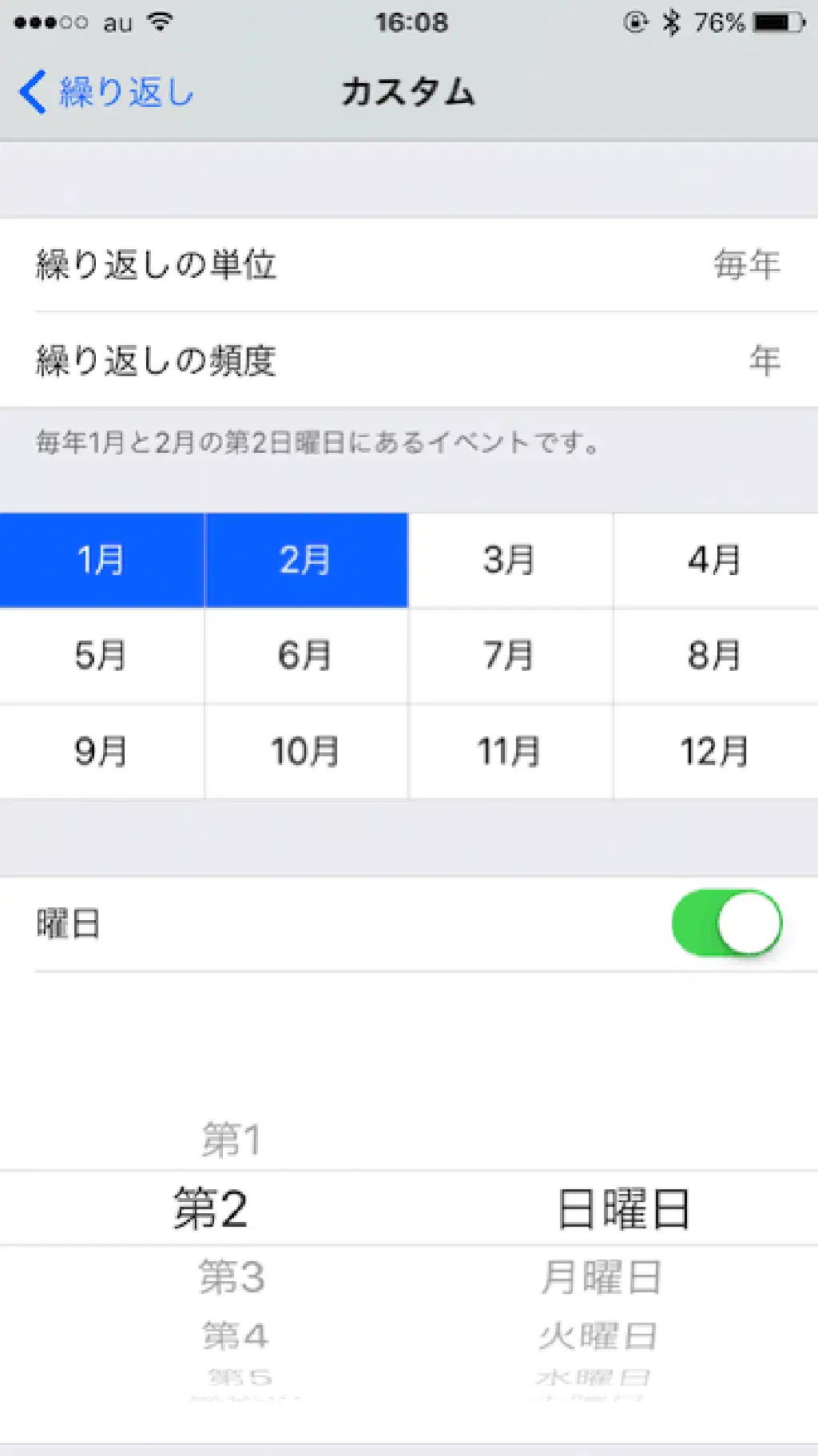This screenshot has width=818, height=1456.
Task: Pick 9月 in month grid
Action: [101, 752]
